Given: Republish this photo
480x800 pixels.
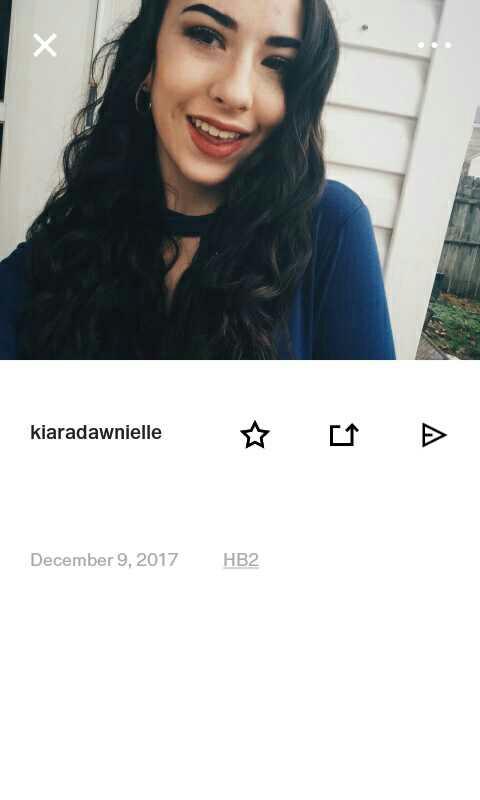Looking at the screenshot, I should click(x=344, y=435).
